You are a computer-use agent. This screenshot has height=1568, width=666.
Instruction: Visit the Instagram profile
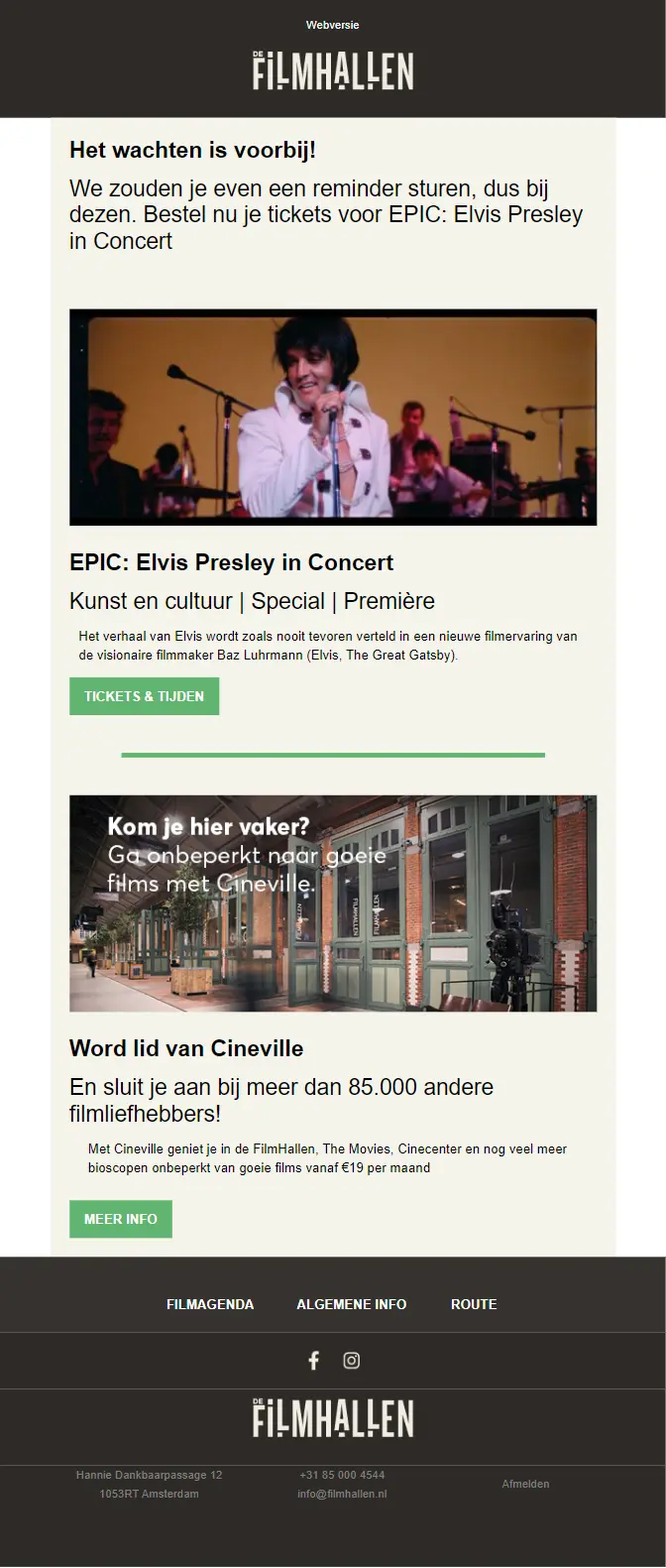(352, 1361)
